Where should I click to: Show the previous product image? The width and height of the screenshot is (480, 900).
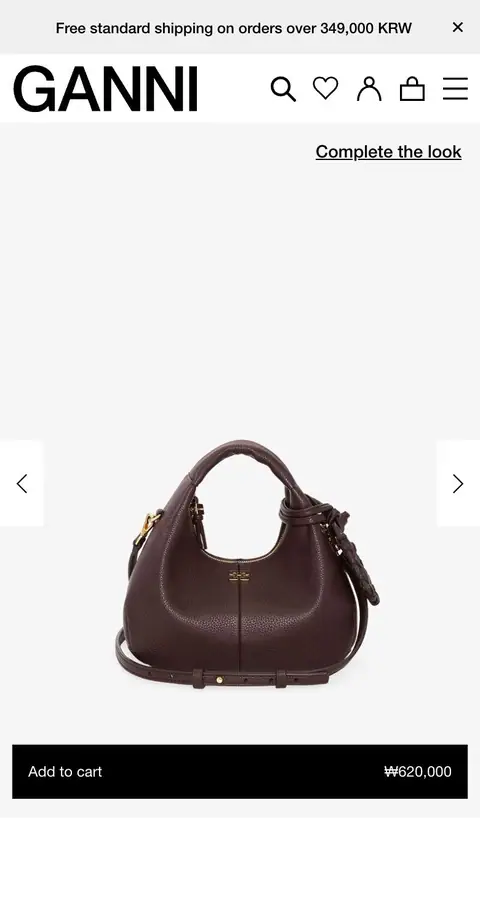coord(22,483)
